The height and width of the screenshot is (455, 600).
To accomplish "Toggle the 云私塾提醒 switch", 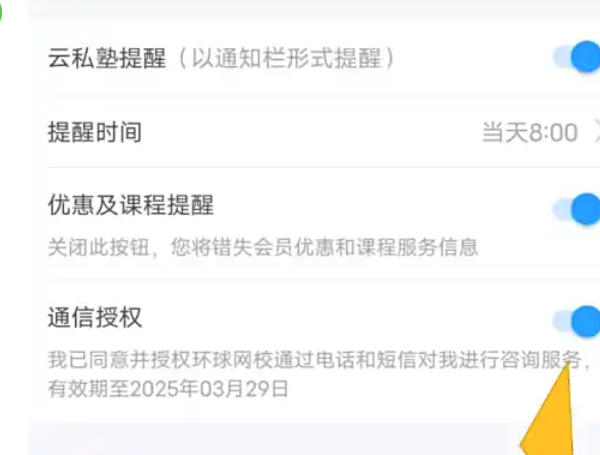I will click(x=578, y=57).
